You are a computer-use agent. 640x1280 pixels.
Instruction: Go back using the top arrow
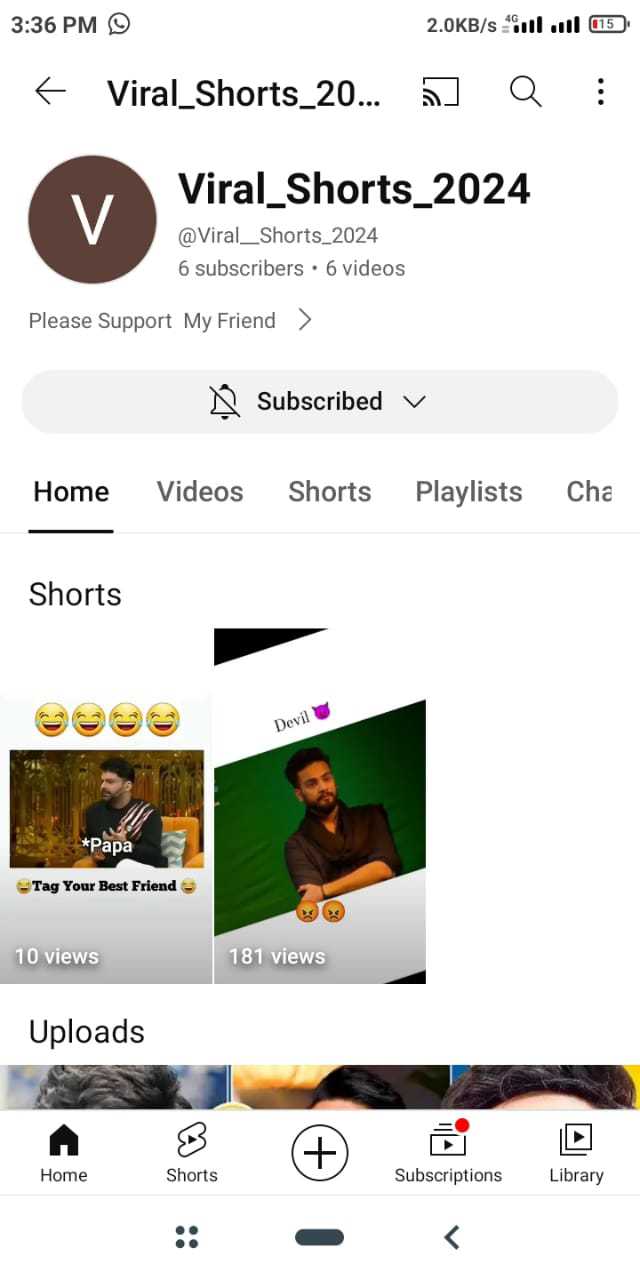pyautogui.click(x=50, y=92)
